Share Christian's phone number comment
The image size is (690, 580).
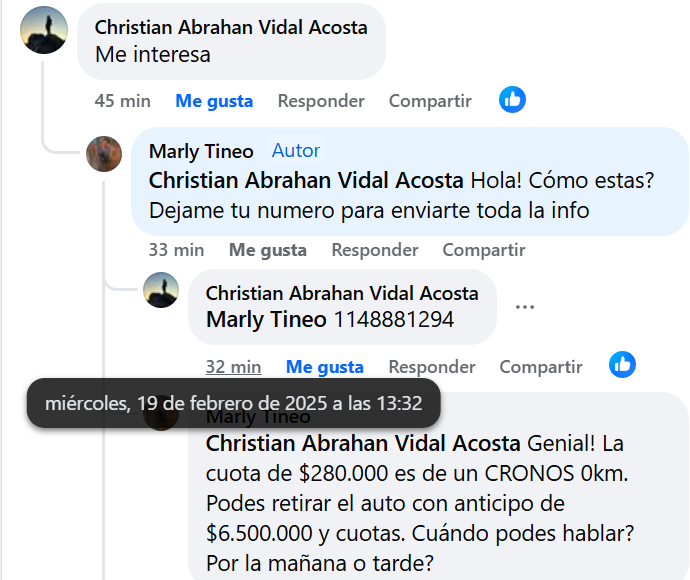[541, 367]
